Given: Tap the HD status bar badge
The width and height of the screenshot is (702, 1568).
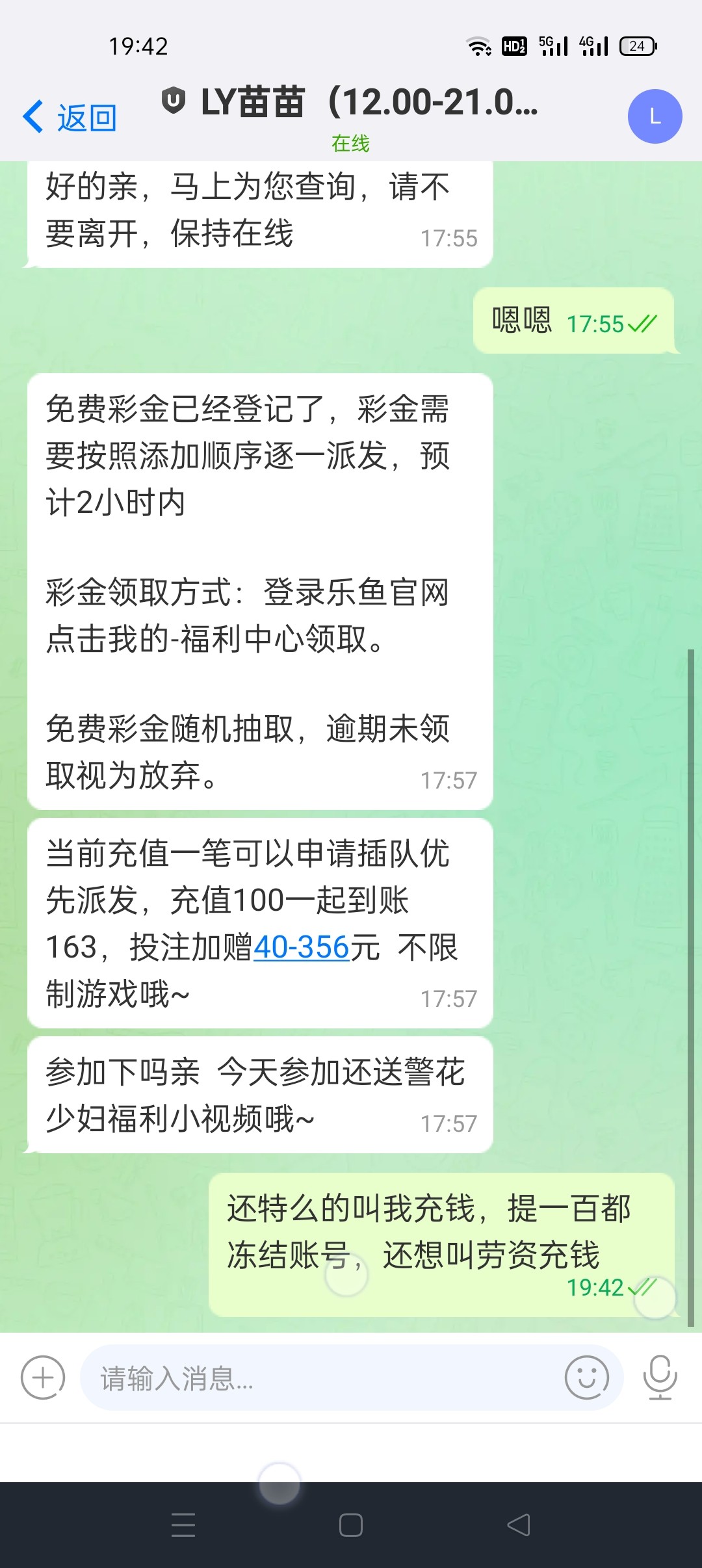Looking at the screenshot, I should (513, 46).
